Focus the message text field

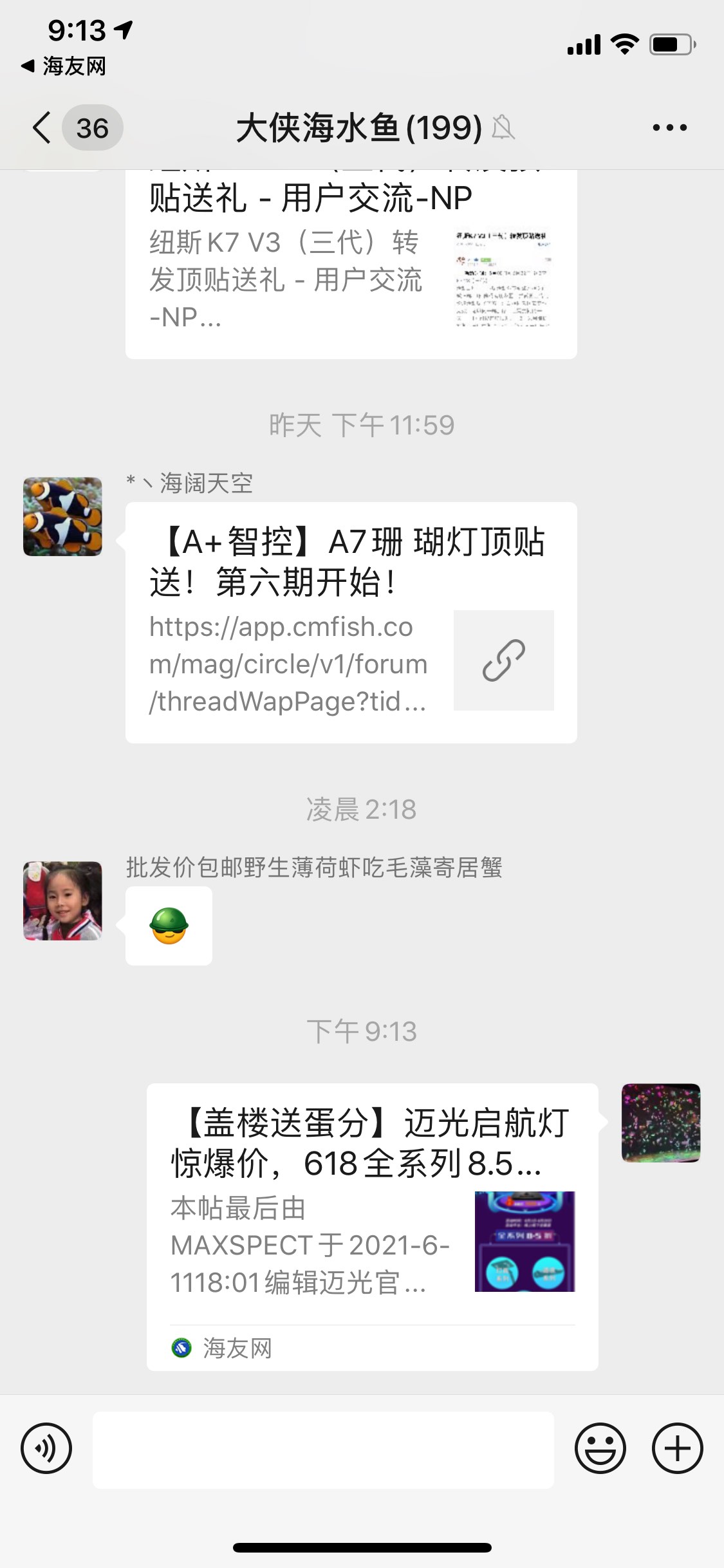[x=323, y=1450]
